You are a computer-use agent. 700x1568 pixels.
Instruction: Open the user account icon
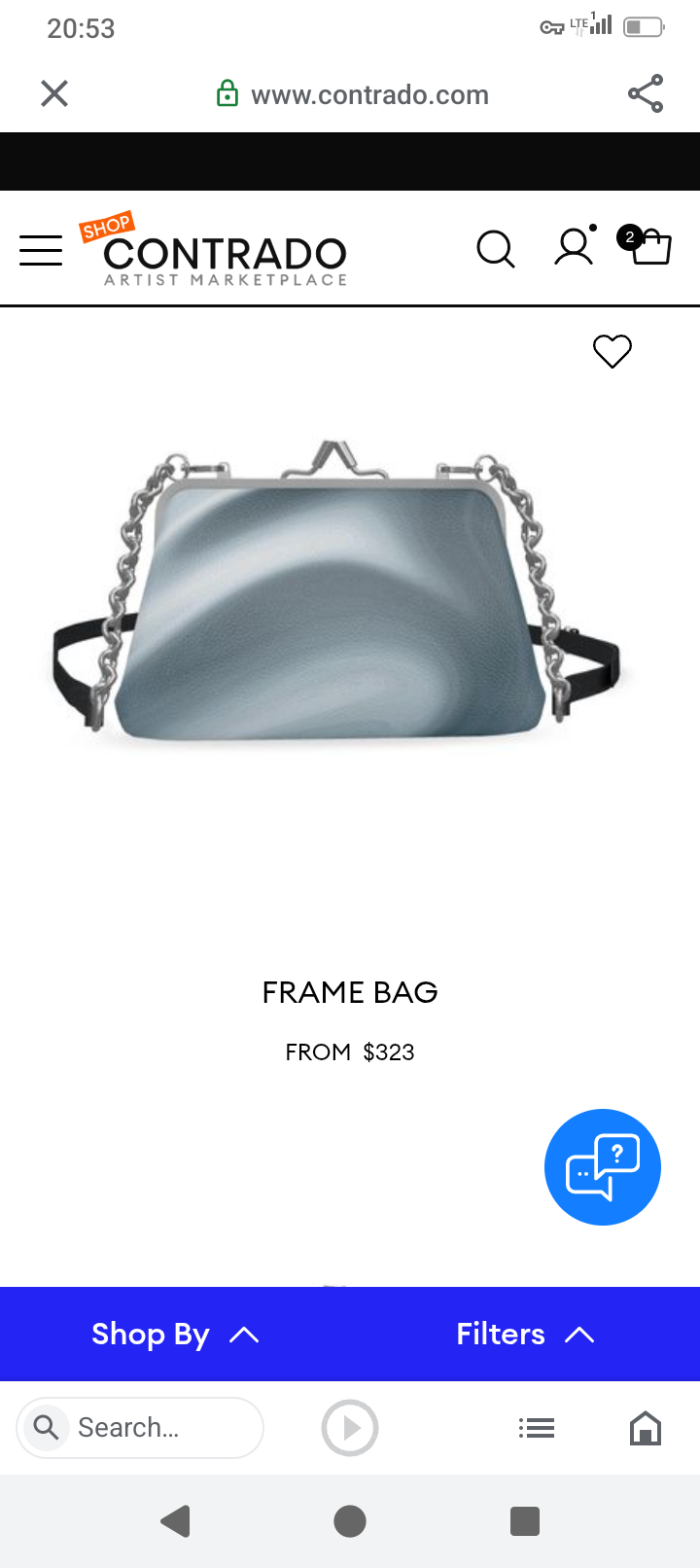(574, 247)
